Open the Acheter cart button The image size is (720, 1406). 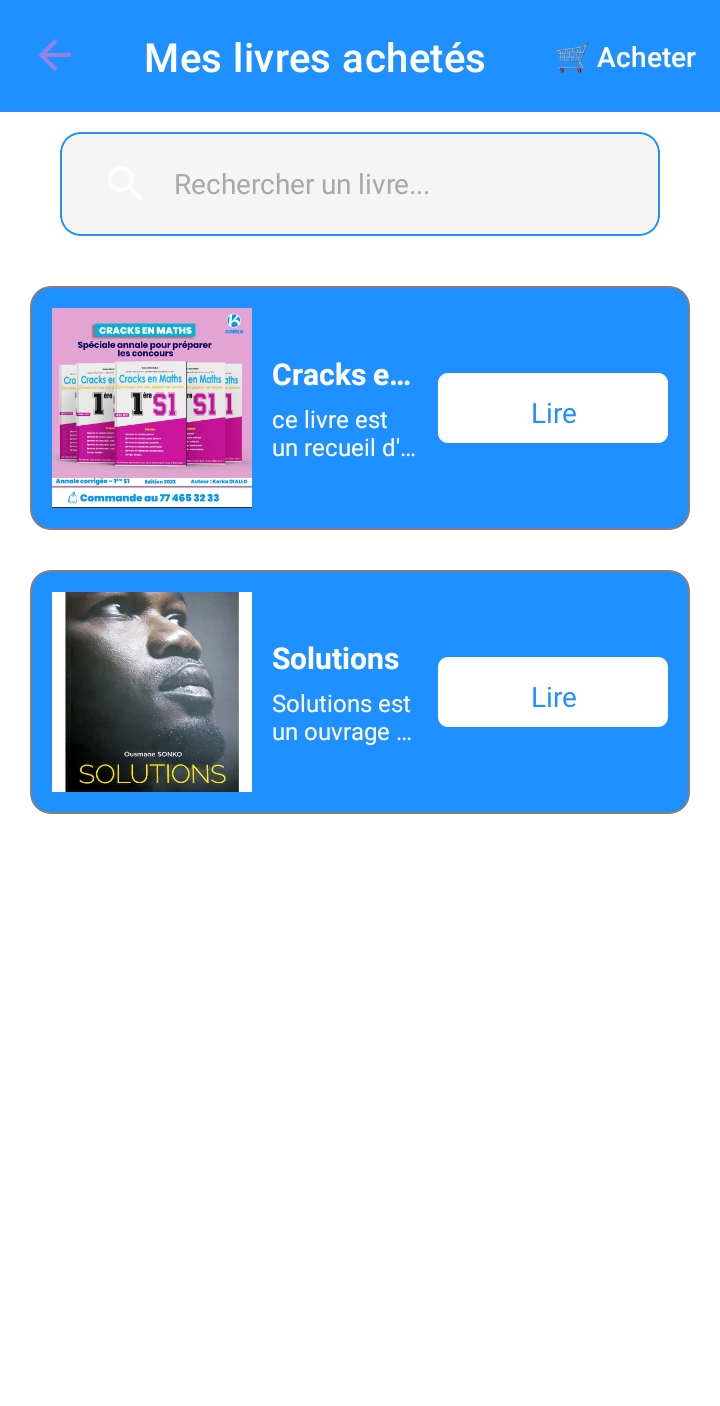point(626,58)
